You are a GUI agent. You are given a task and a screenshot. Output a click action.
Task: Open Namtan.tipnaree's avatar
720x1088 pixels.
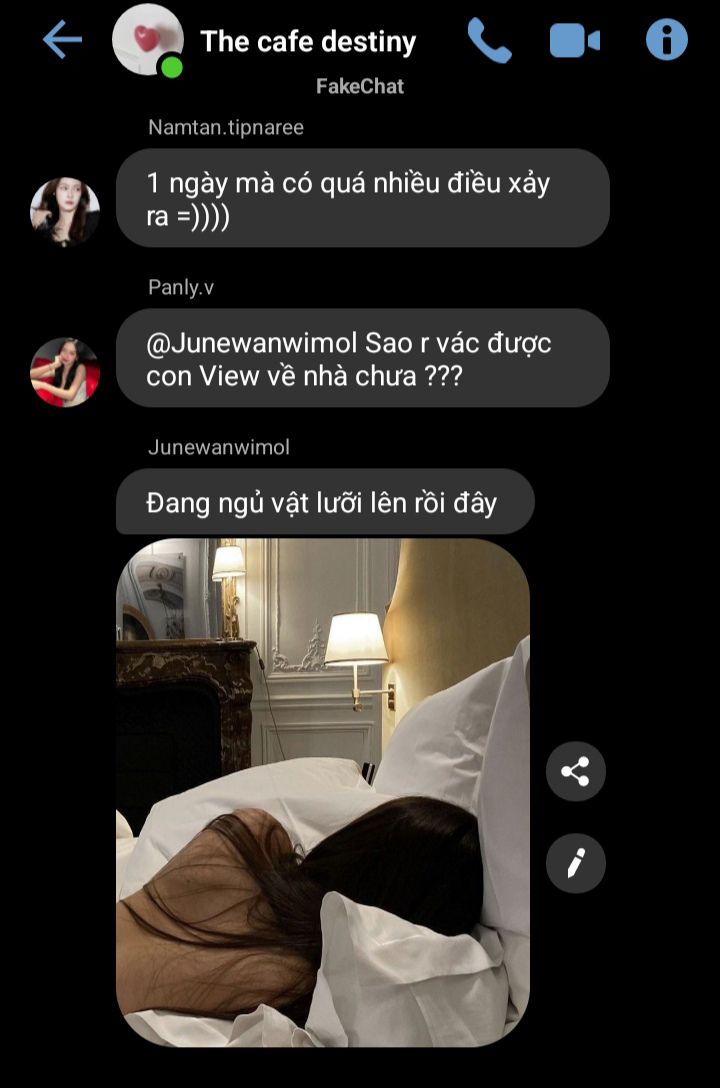point(65,211)
